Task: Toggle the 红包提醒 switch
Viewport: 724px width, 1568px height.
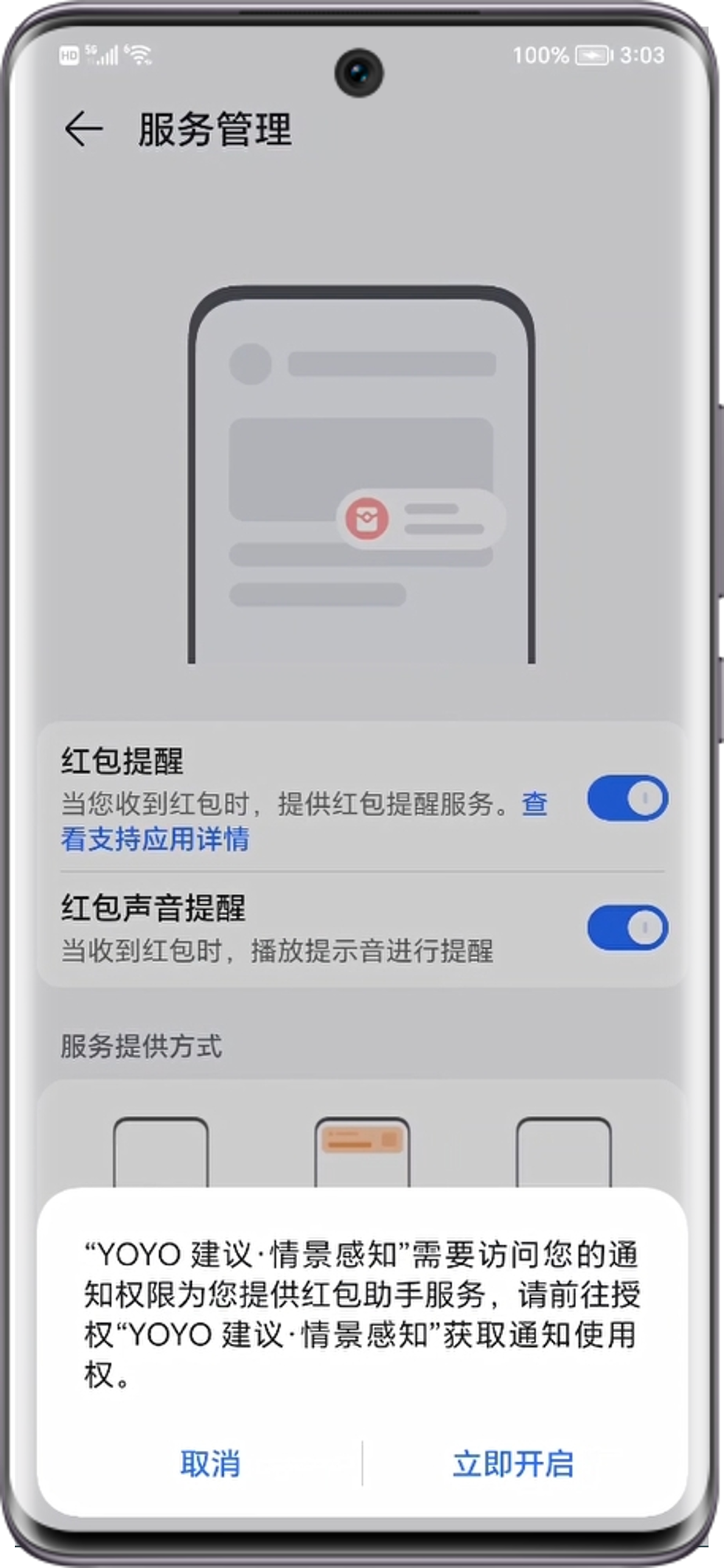Action: [627, 798]
